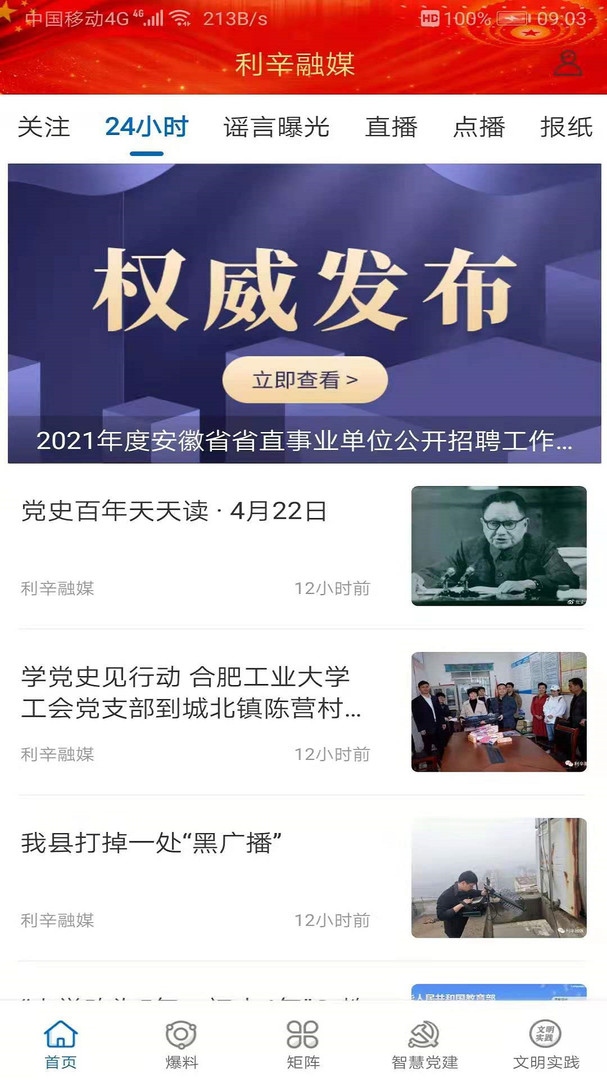Switch to the 智慧党建 bottom tab
This screenshot has width=607, height=1080.
point(424,1044)
